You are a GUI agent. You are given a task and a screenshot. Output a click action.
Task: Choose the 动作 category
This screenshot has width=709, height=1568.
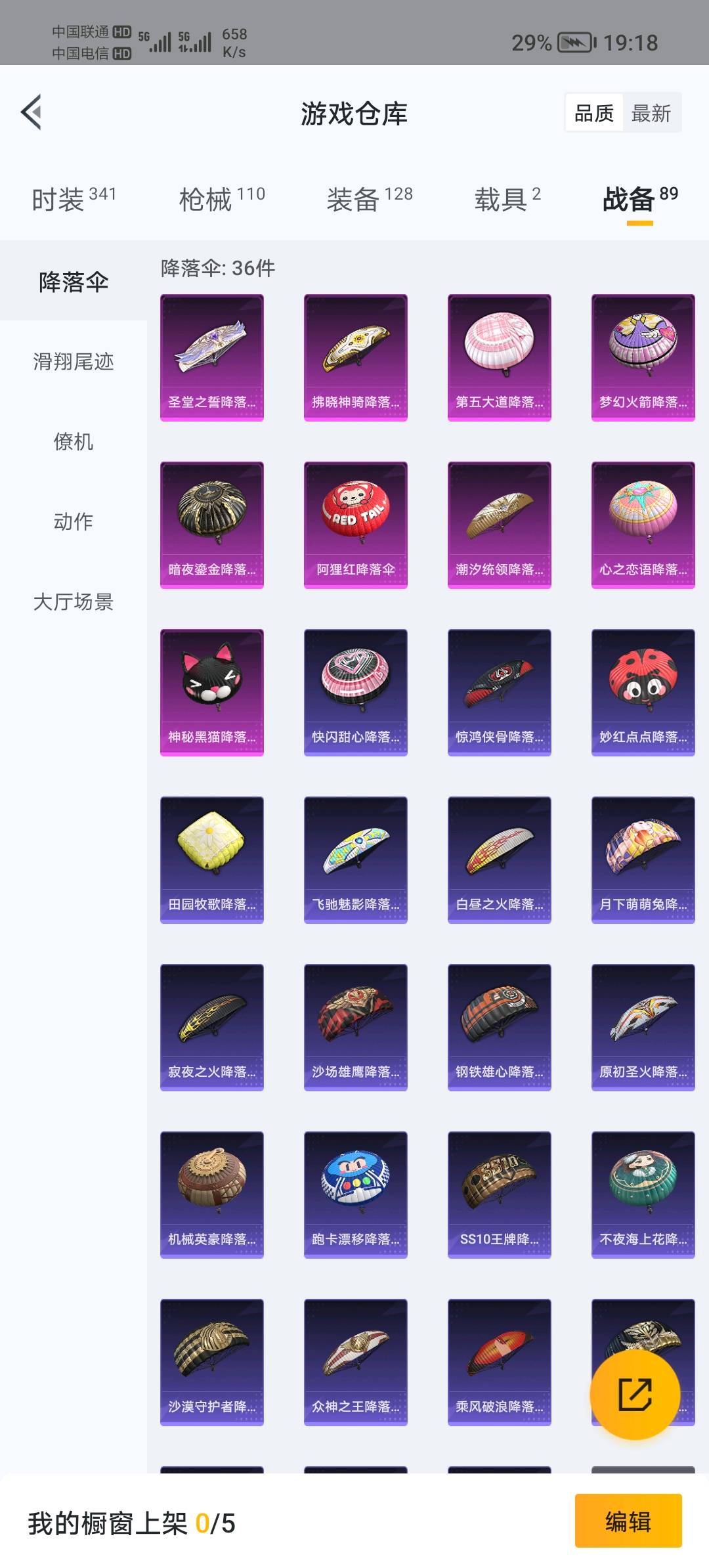[x=74, y=521]
